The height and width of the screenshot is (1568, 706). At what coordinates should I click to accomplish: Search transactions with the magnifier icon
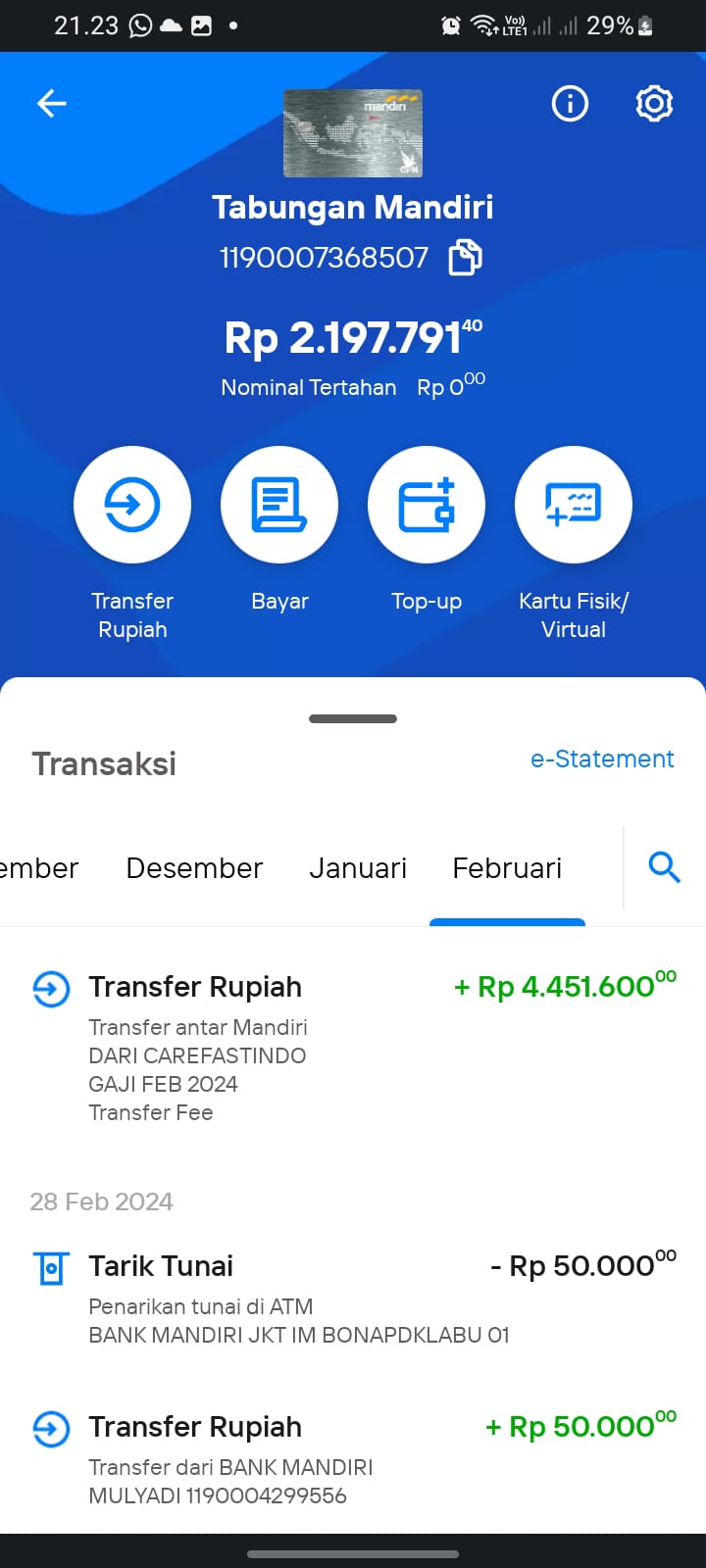[665, 867]
